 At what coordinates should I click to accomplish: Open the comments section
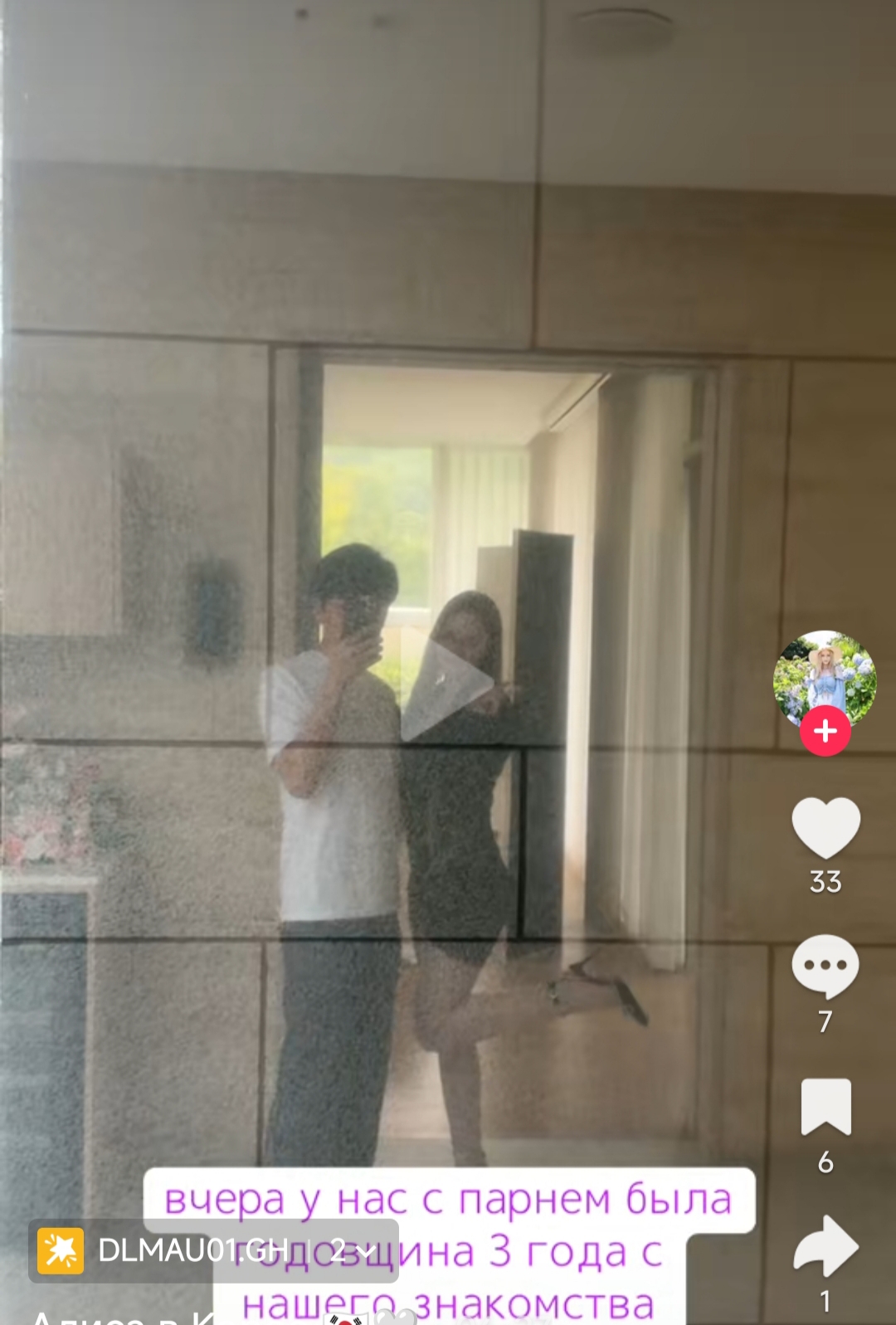click(x=825, y=967)
